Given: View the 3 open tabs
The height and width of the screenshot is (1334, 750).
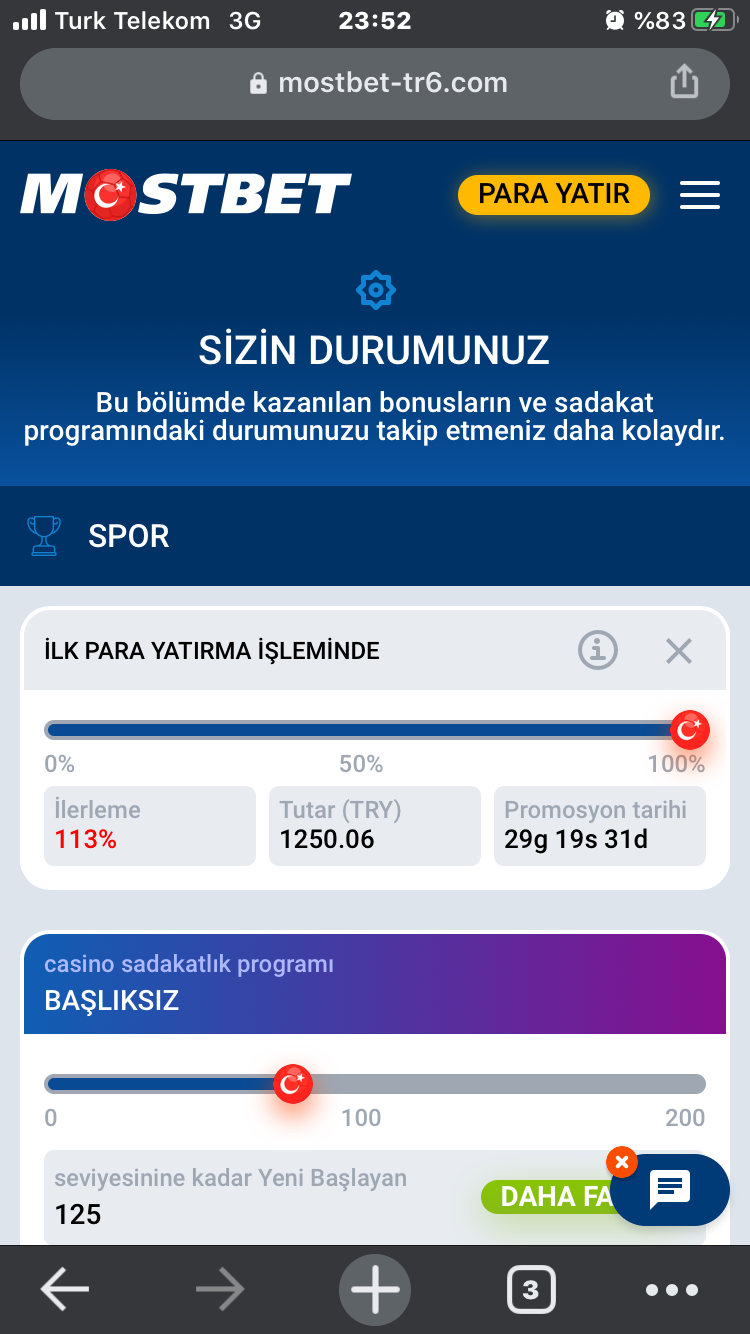Looking at the screenshot, I should click(531, 1290).
